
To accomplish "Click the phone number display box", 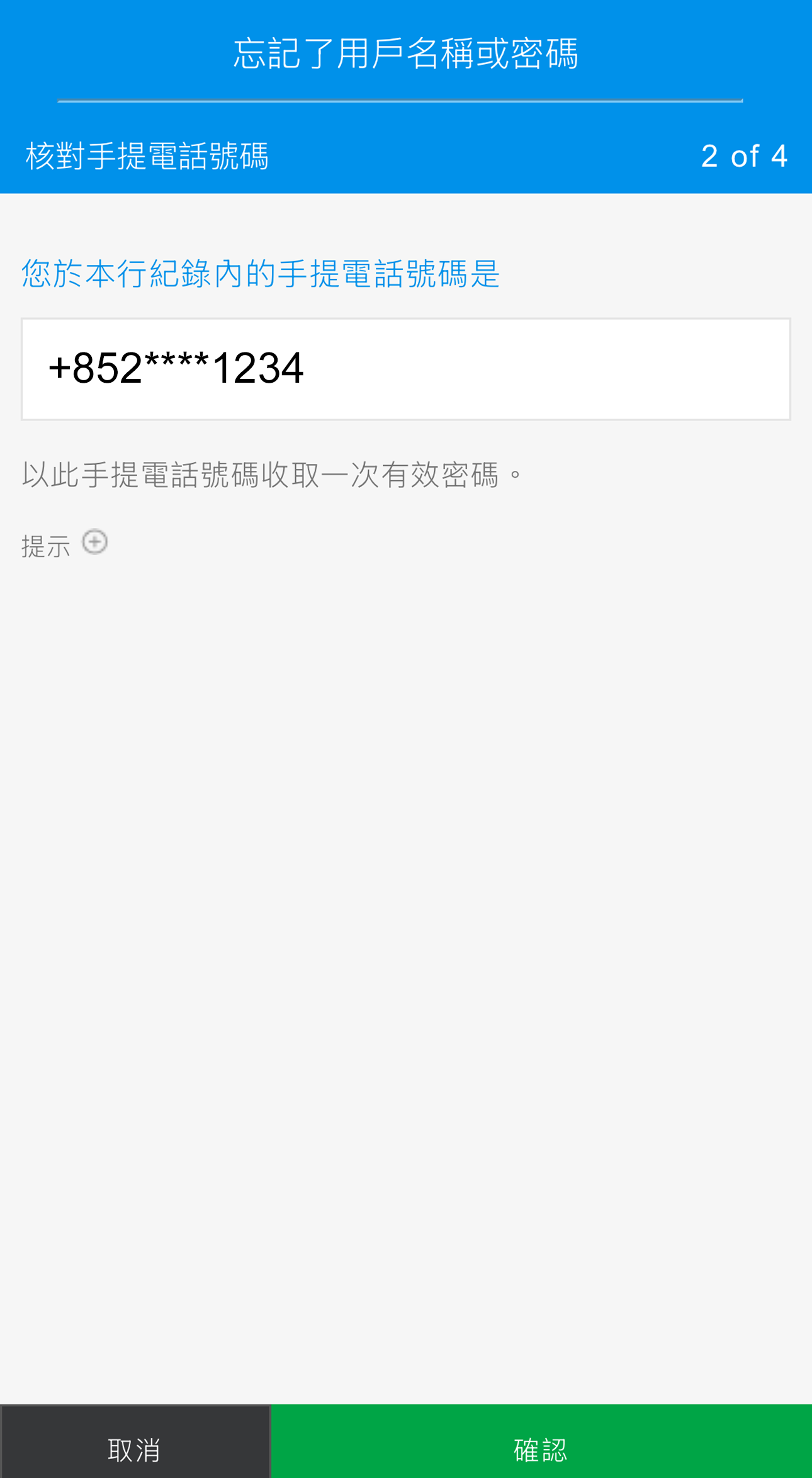I will pos(406,368).
